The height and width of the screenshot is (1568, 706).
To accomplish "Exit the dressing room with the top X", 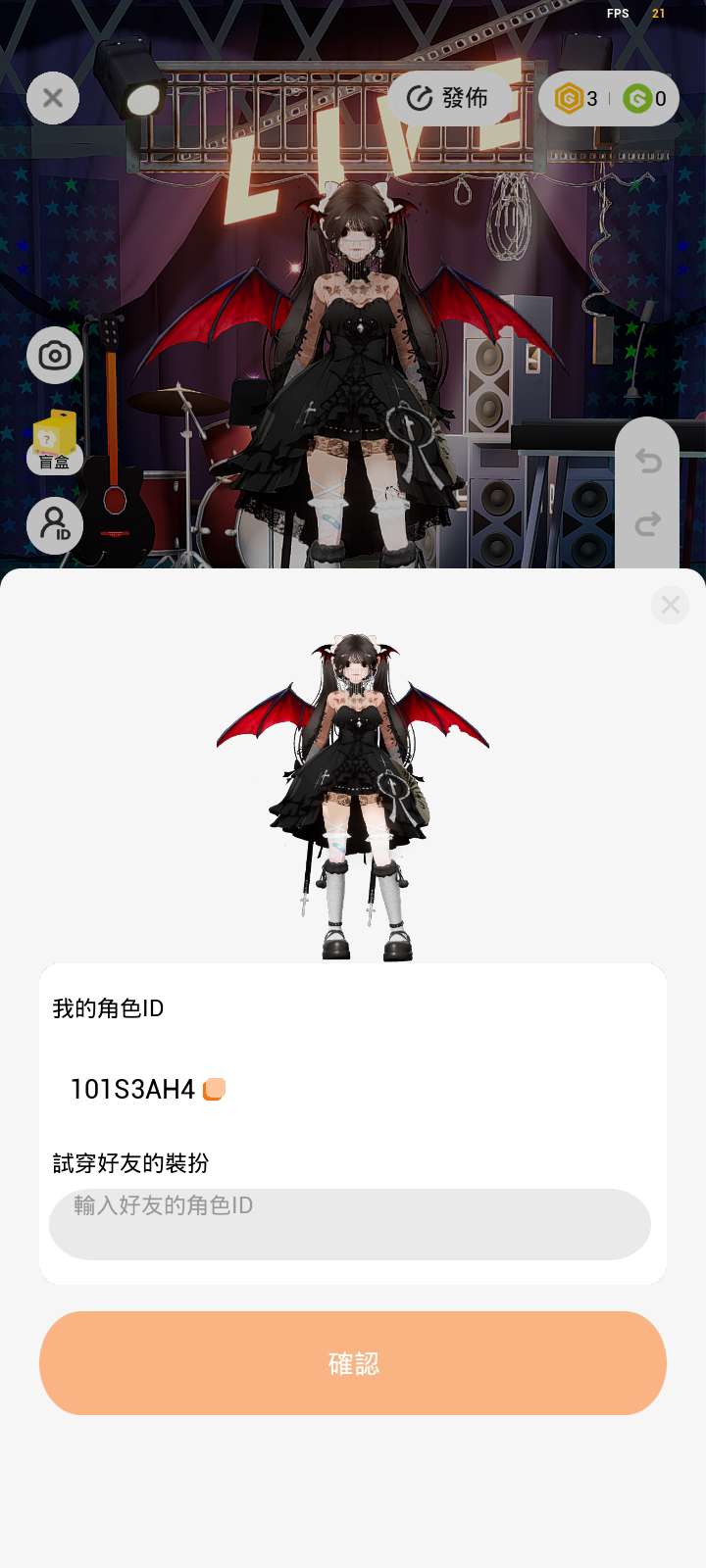I will point(53,98).
